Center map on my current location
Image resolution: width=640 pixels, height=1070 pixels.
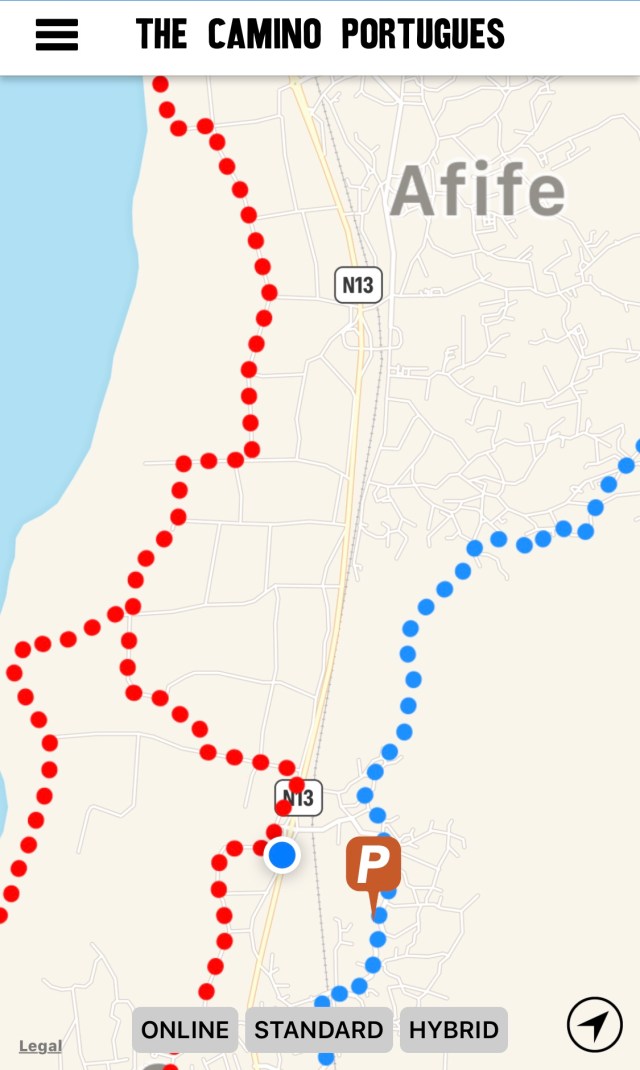pyautogui.click(x=594, y=1024)
